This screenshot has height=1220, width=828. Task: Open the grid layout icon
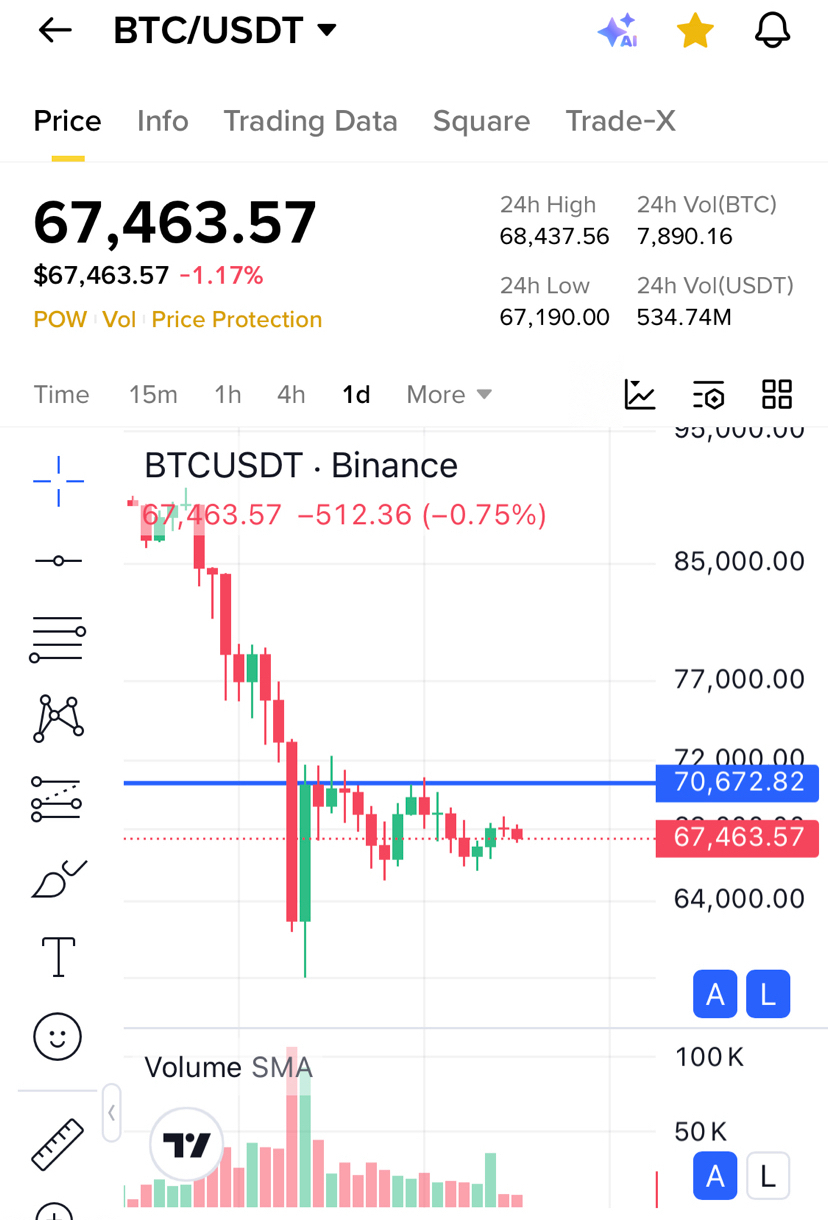777,395
